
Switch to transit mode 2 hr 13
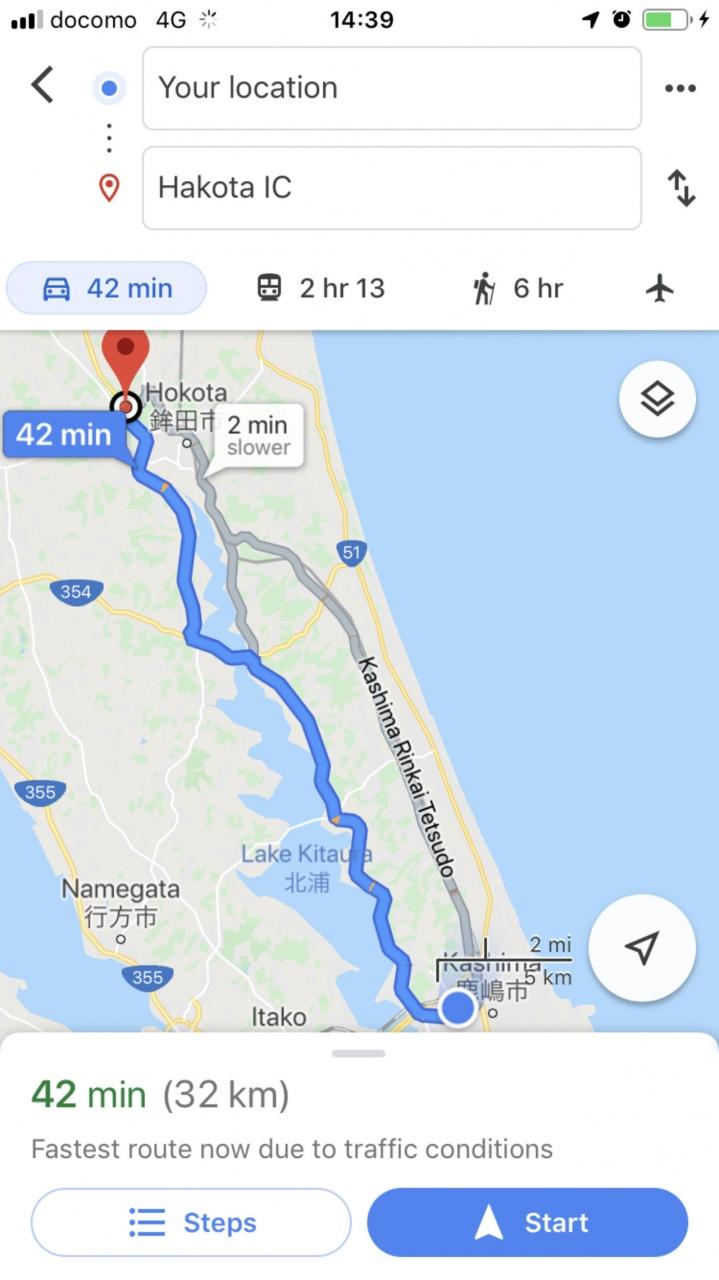point(320,289)
